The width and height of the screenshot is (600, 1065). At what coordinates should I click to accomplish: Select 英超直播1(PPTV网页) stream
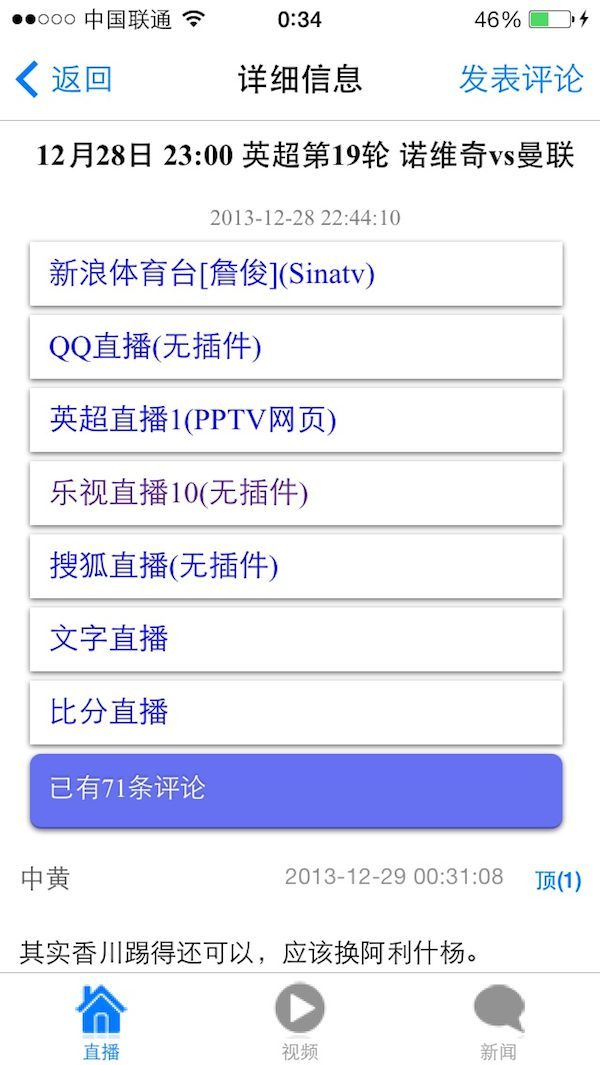coord(296,420)
